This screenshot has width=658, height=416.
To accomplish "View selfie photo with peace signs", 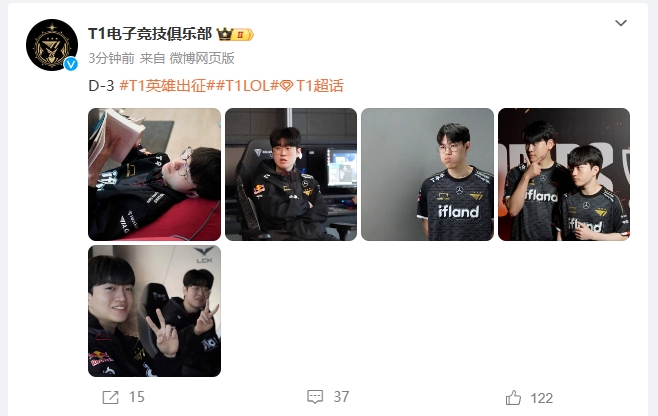I will pos(154,311).
